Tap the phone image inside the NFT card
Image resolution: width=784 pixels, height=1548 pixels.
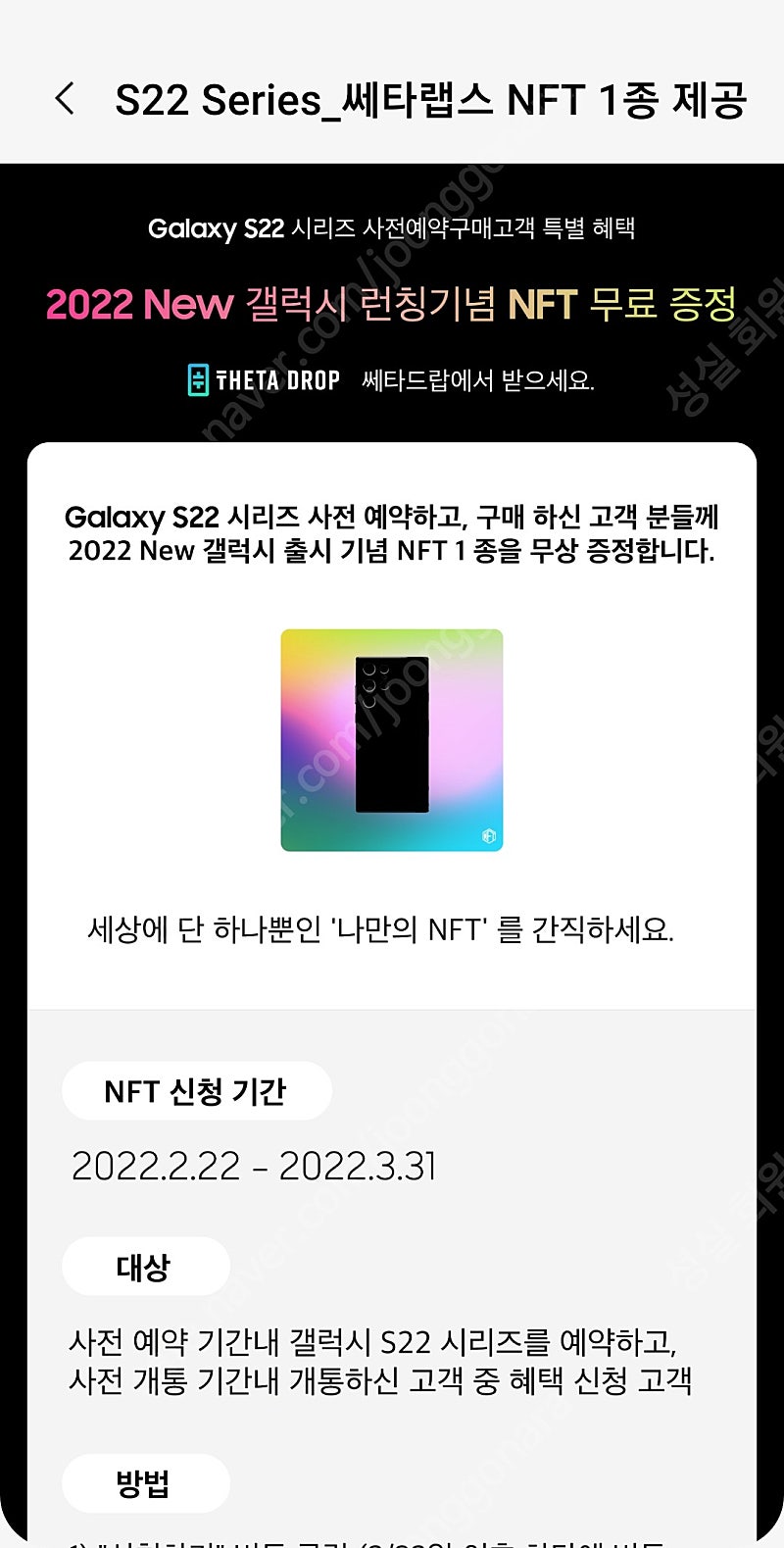[392, 733]
